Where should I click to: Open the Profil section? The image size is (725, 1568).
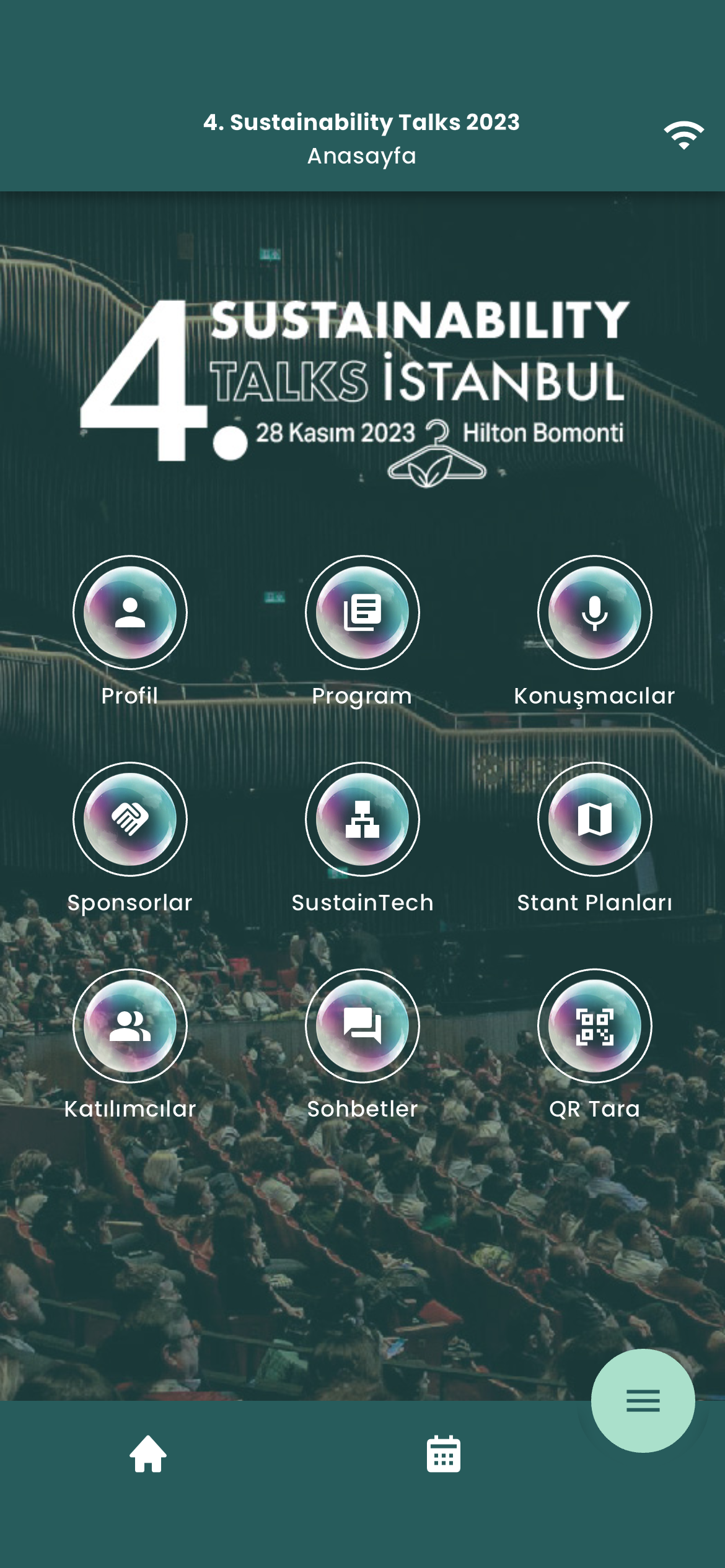130,612
